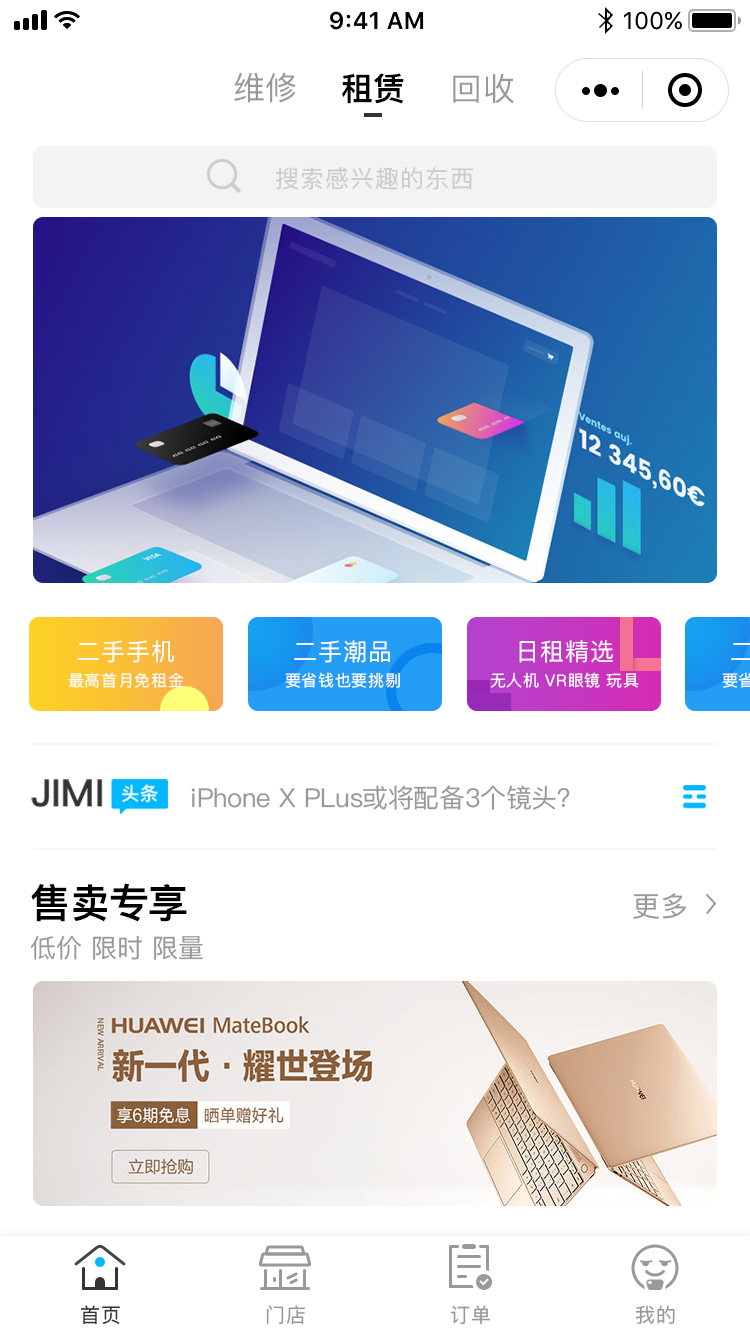Select the 租赁 tab
750x1334 pixels.
coord(372,89)
